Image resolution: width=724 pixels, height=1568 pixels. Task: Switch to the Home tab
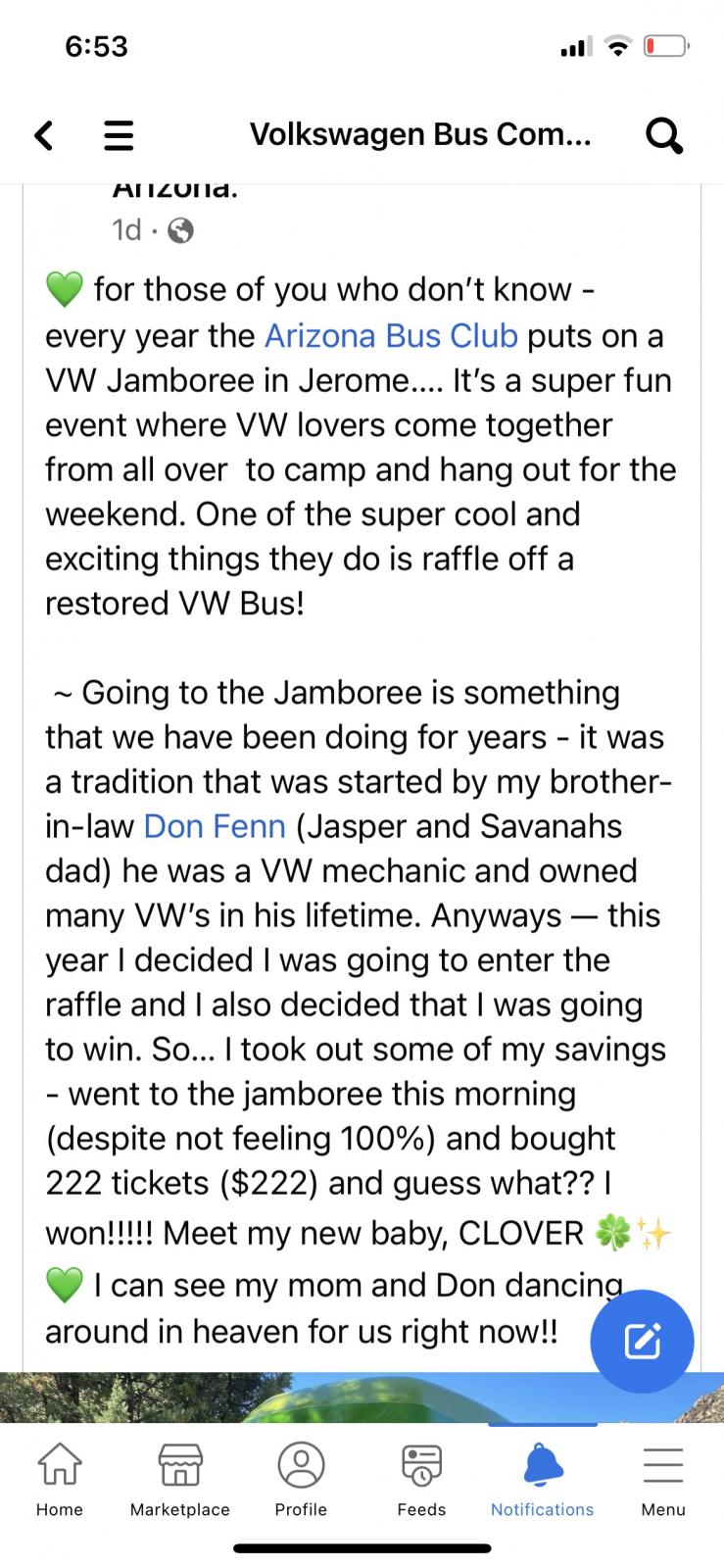tap(60, 1480)
